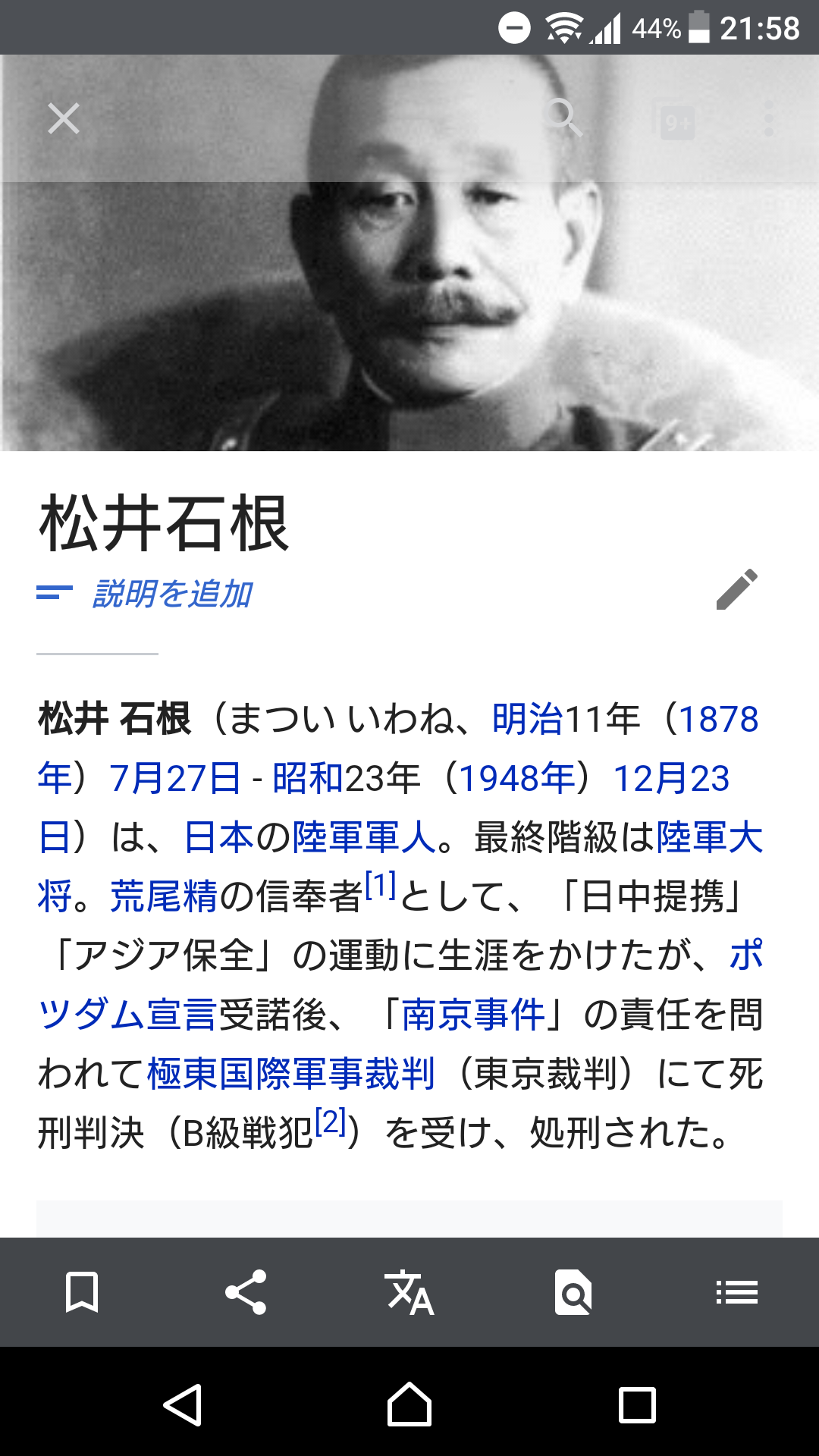
Task: Open the overflow menu
Action: coord(768,119)
